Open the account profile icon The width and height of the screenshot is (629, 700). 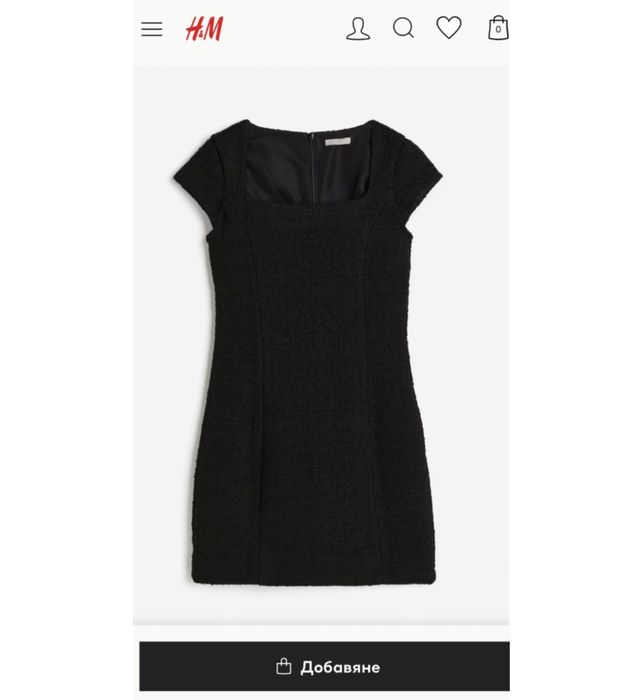358,29
